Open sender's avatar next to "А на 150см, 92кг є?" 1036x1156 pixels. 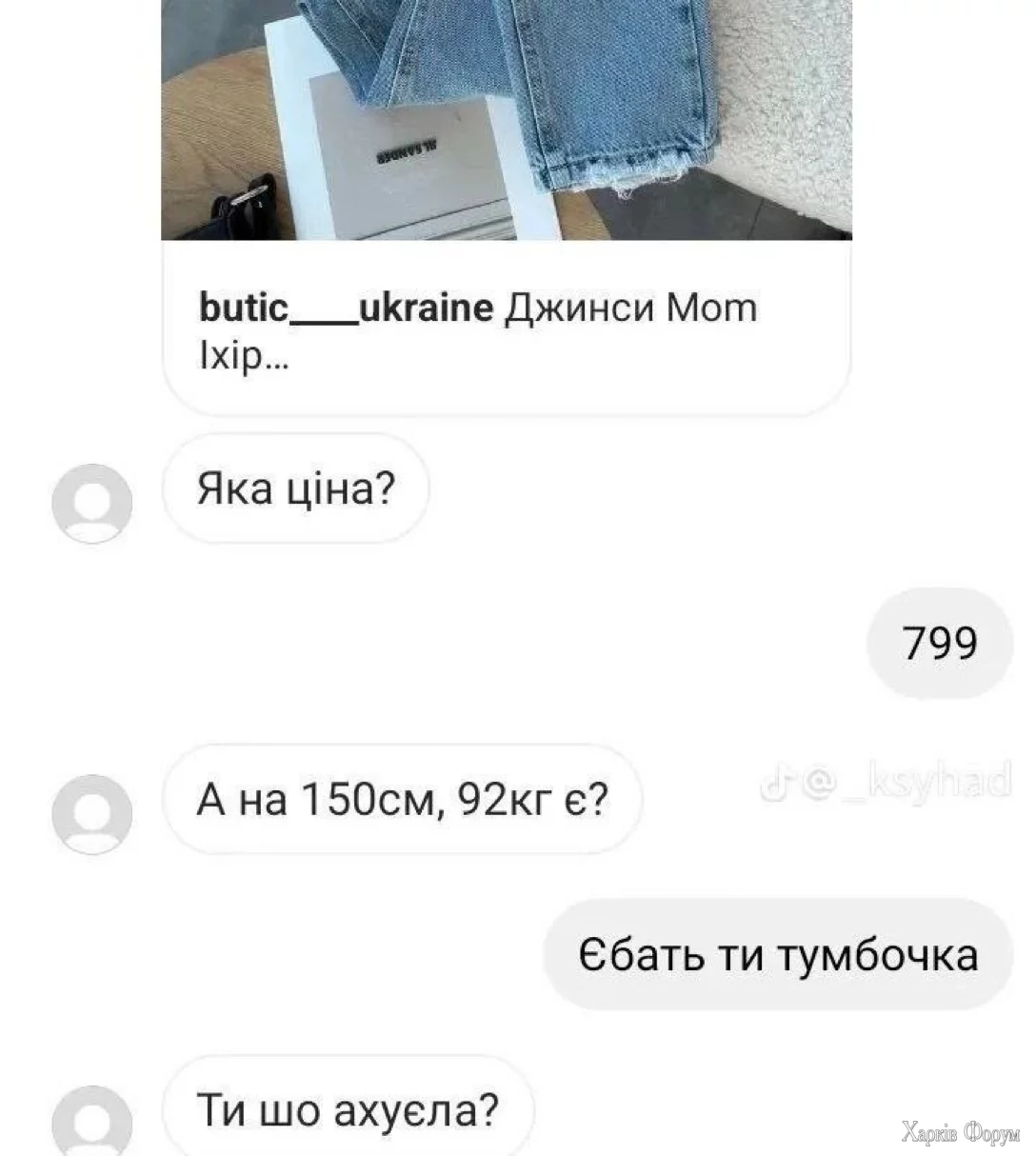[x=92, y=813]
